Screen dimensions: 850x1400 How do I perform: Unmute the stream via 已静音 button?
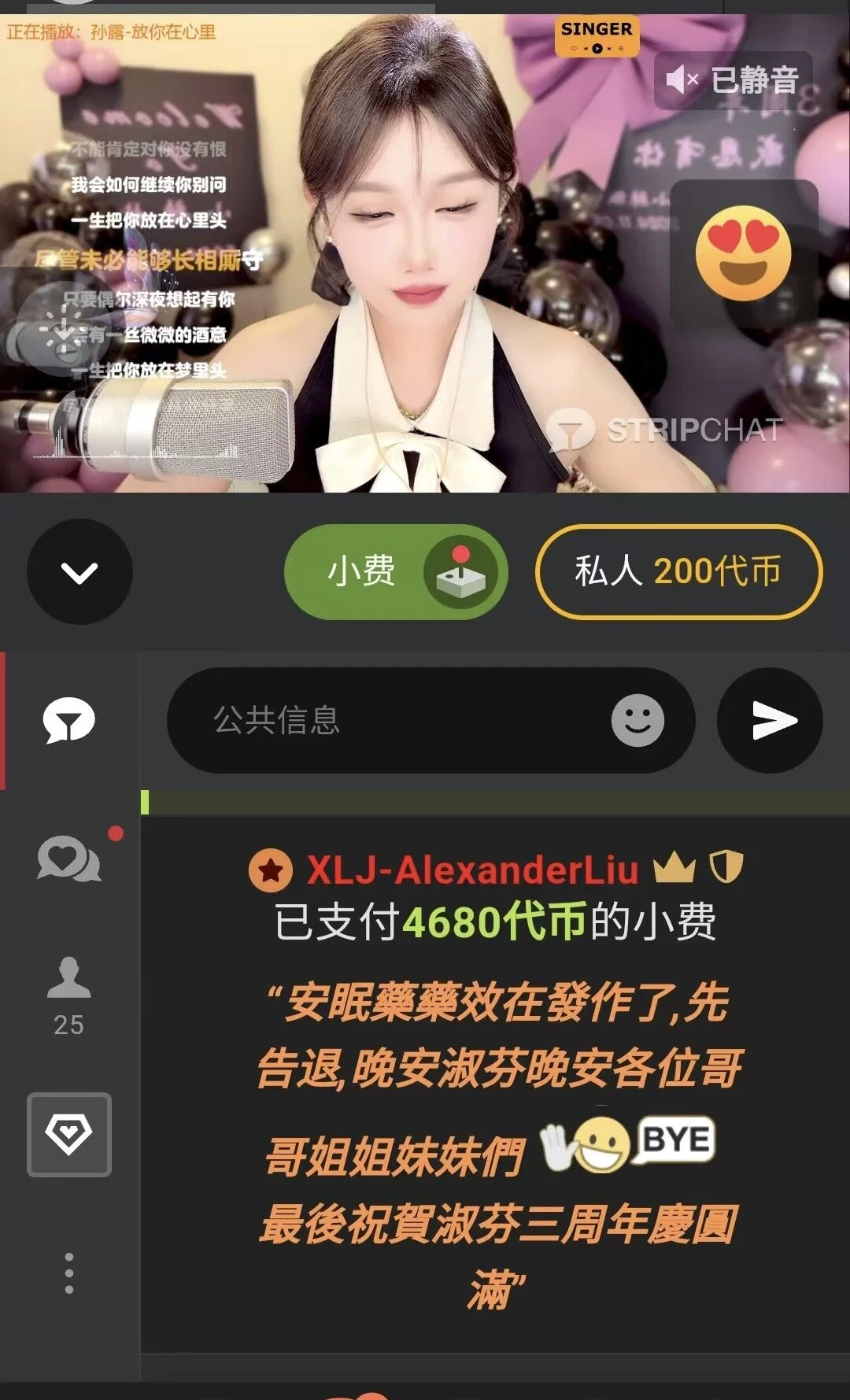click(733, 80)
